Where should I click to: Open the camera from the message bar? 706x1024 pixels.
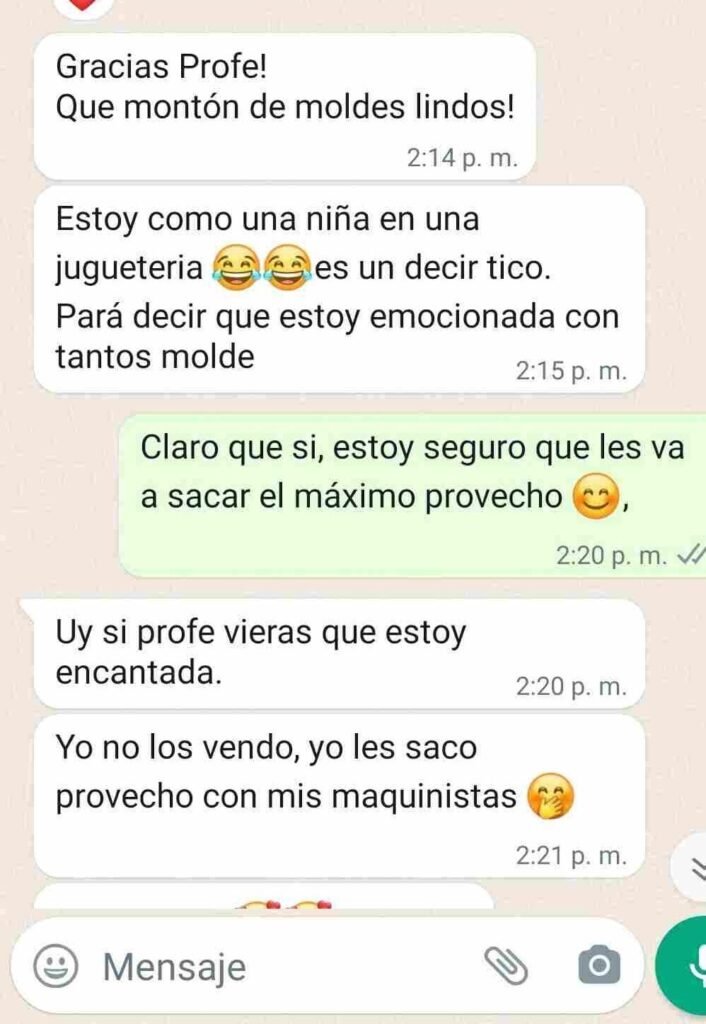(x=599, y=966)
